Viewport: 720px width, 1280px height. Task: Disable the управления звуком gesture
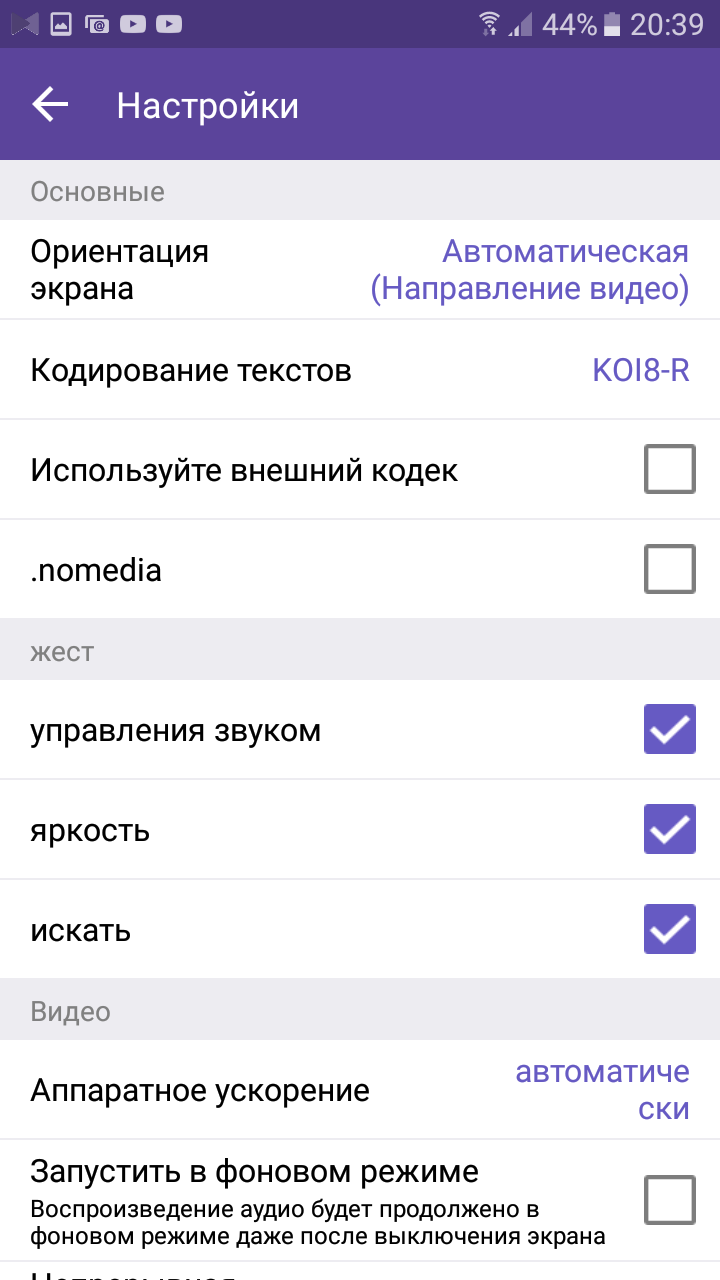click(x=669, y=729)
